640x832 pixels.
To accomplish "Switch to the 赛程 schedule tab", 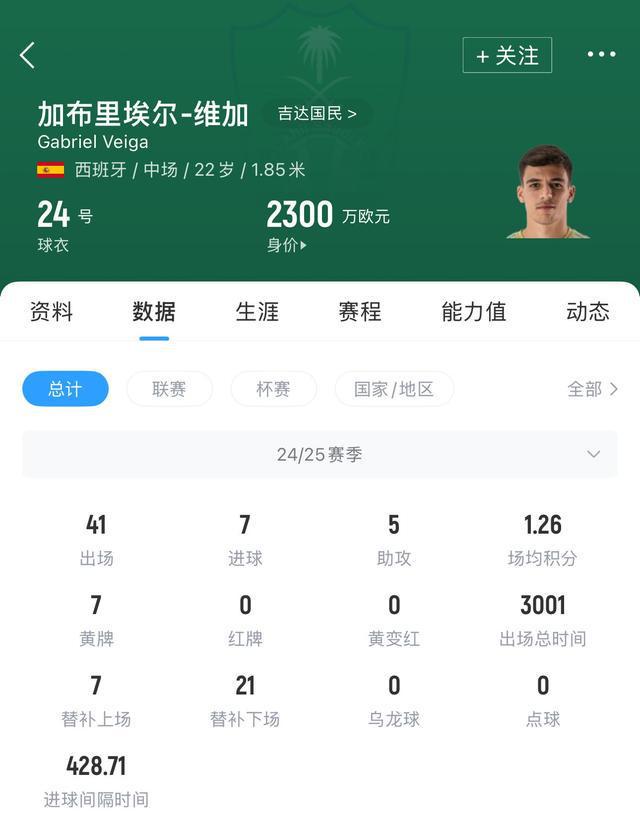I will click(x=360, y=312).
